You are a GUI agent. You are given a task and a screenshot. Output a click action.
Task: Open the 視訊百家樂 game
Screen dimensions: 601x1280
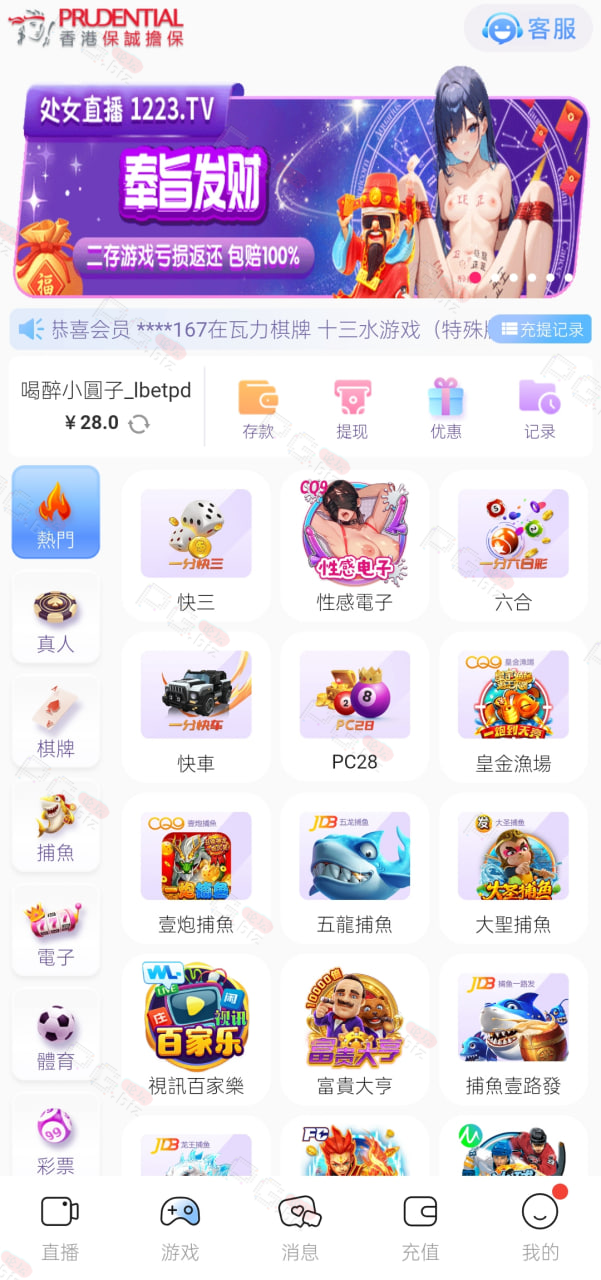click(x=196, y=1029)
